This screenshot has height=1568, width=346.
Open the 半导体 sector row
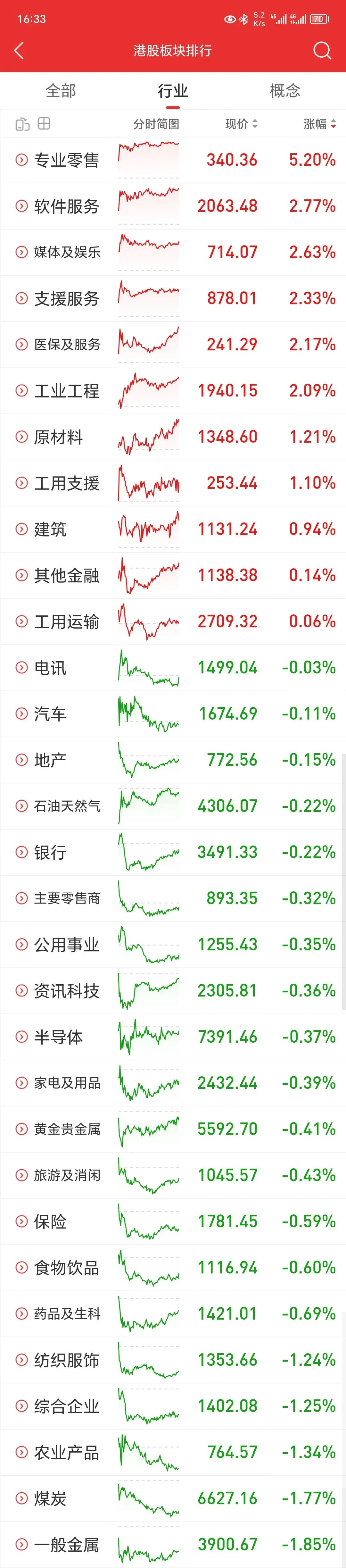[173, 1037]
